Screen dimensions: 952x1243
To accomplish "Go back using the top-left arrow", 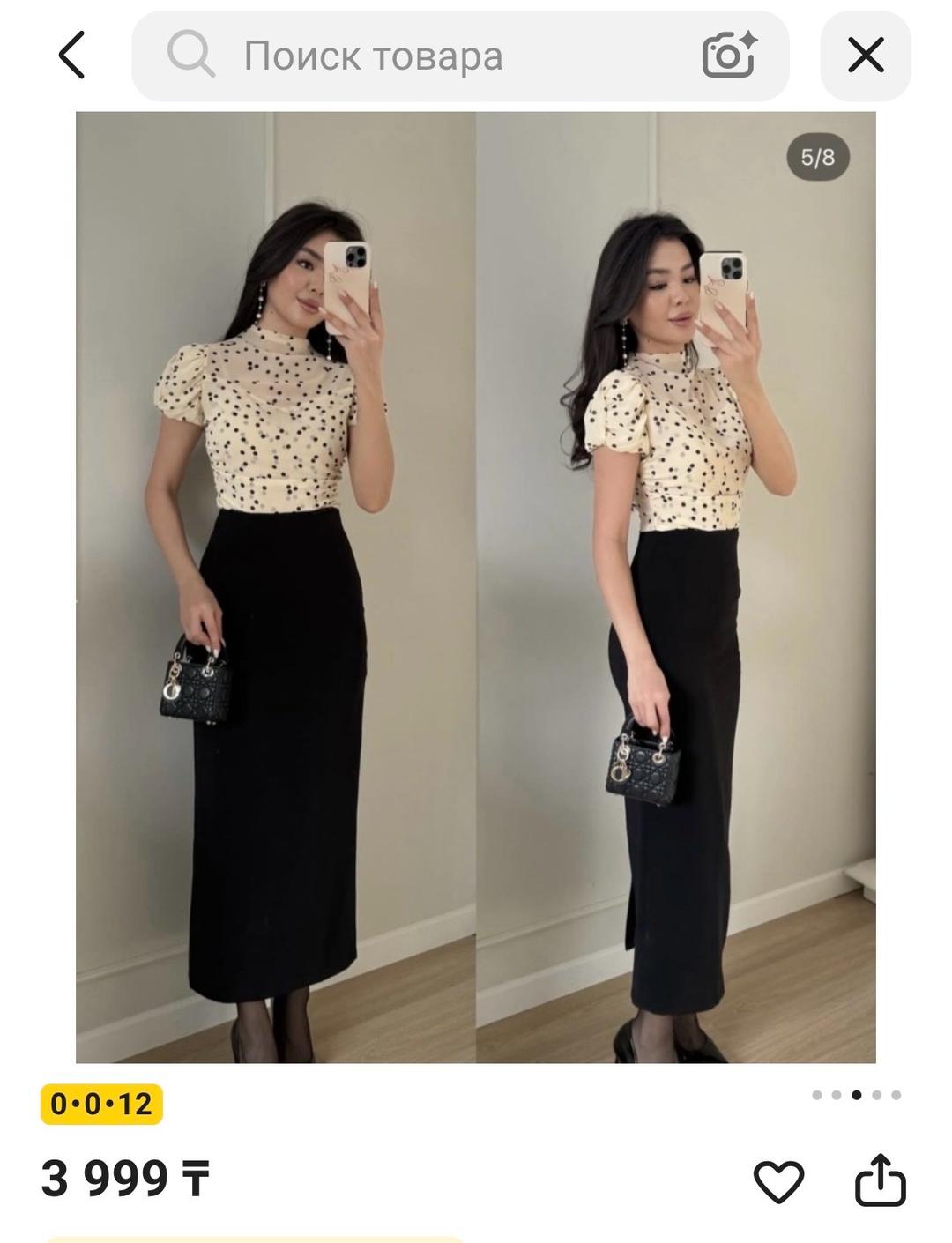I will (72, 56).
